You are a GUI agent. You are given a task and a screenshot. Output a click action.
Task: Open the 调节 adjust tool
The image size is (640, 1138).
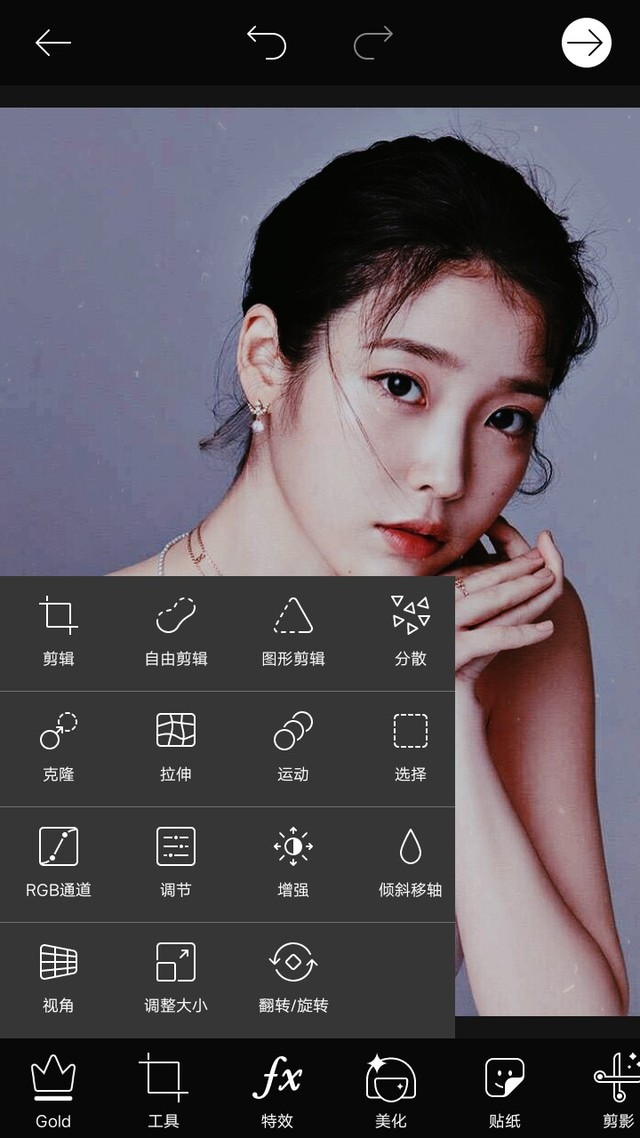point(176,862)
